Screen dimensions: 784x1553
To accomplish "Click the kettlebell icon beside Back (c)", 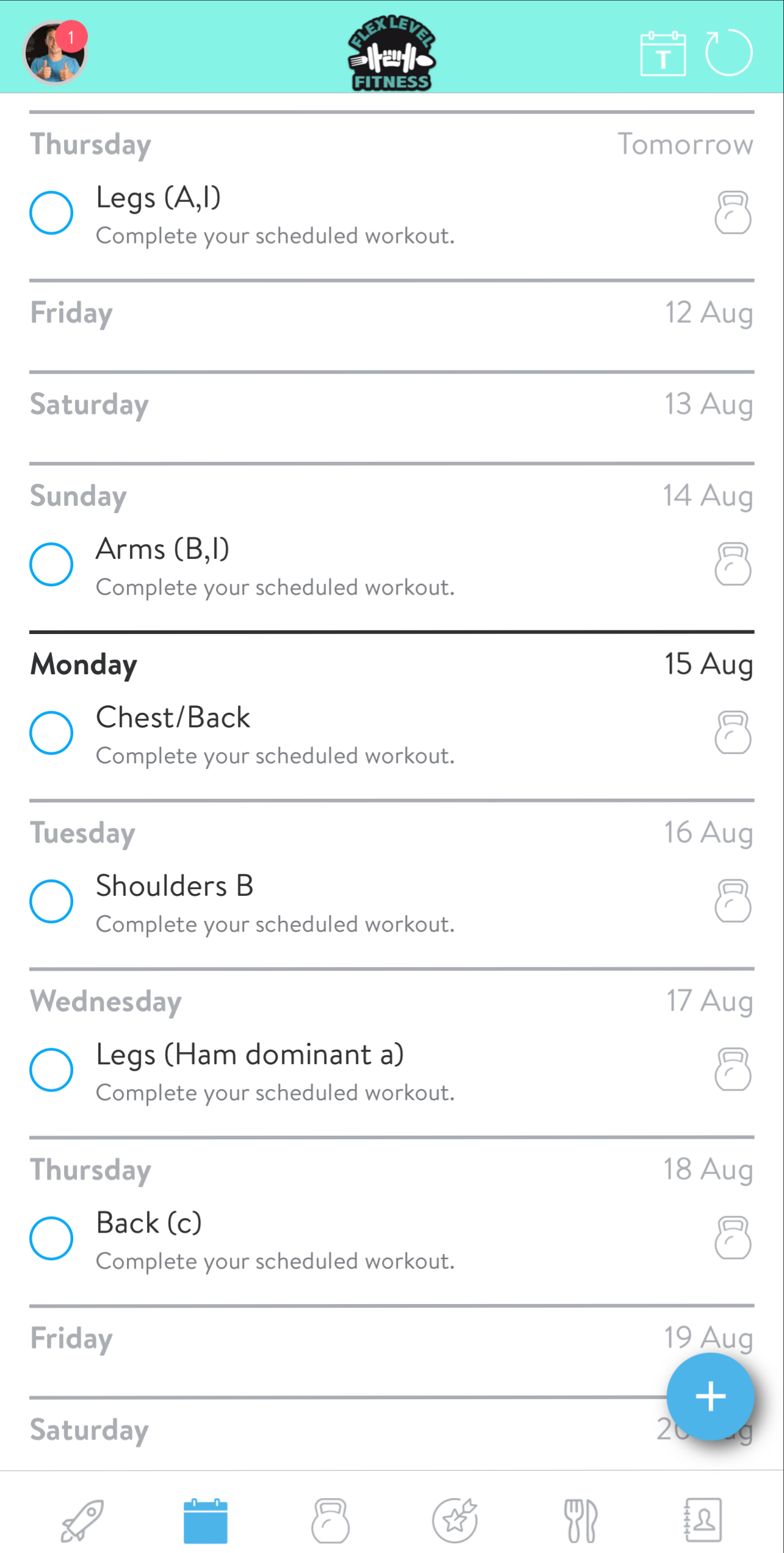I will (732, 1238).
